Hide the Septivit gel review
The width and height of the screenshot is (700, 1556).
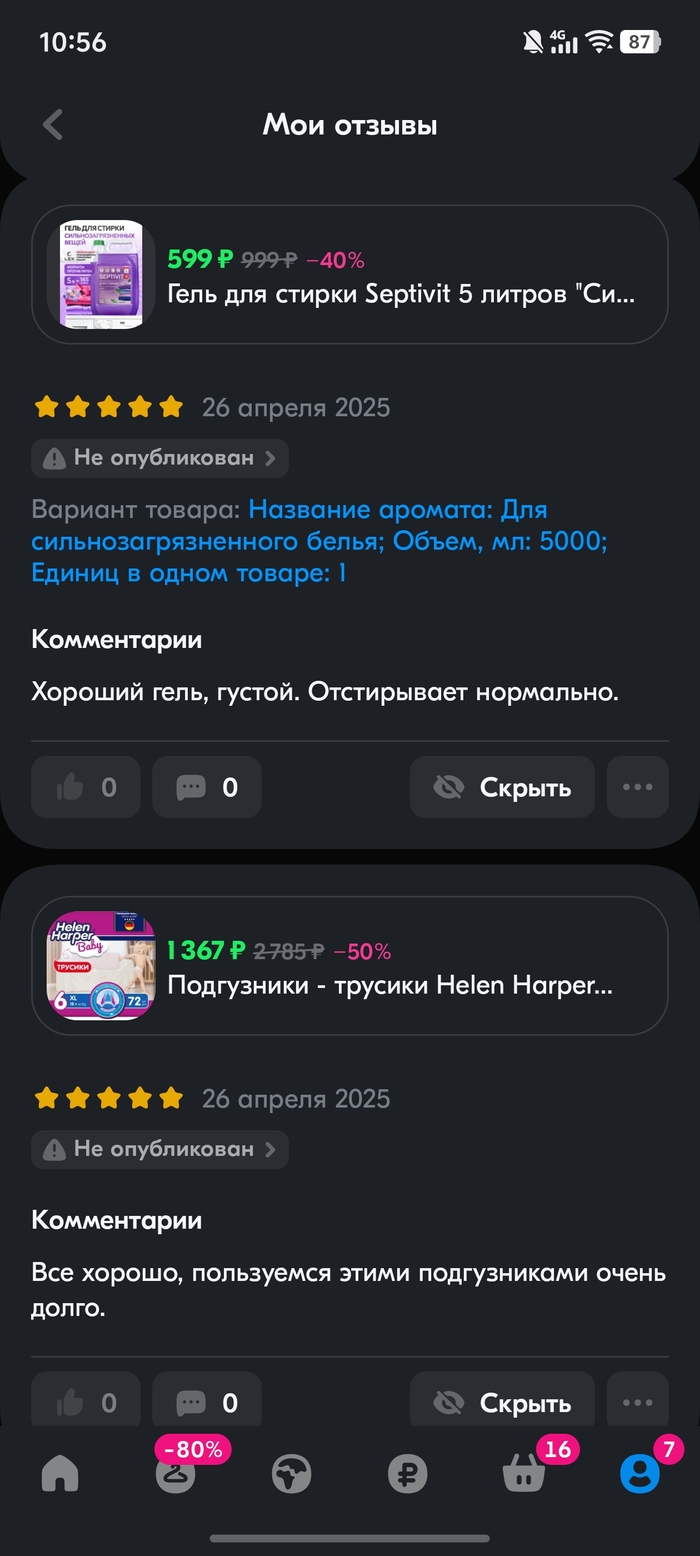502,788
